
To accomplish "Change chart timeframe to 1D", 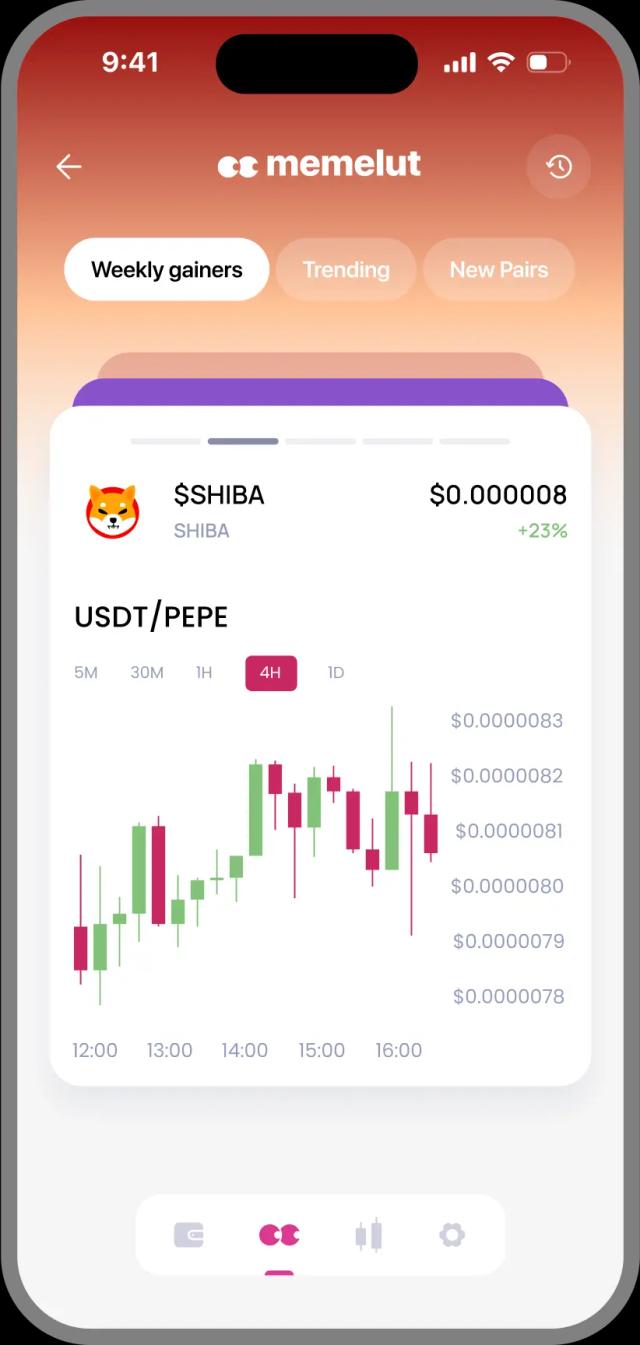I will pyautogui.click(x=336, y=673).
